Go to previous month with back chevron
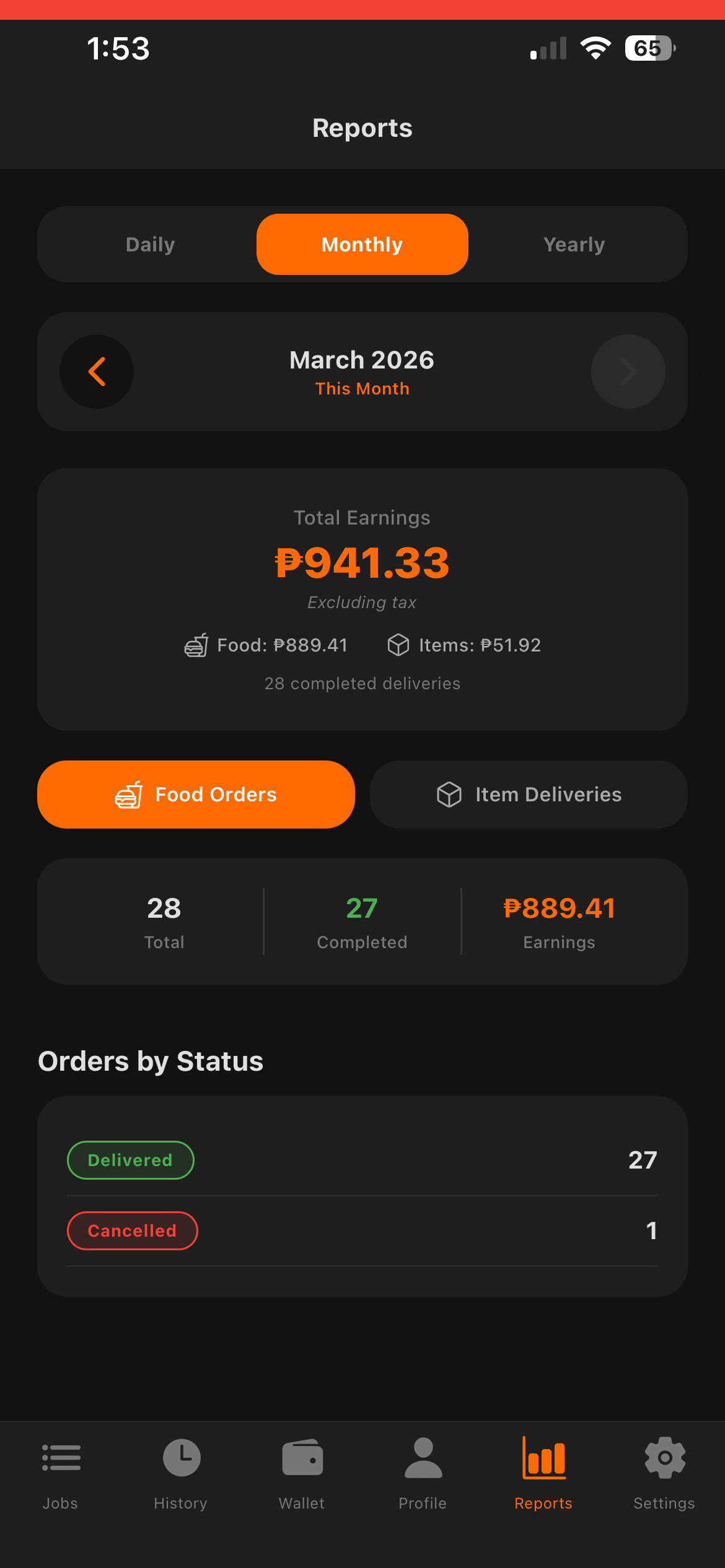 pos(97,371)
